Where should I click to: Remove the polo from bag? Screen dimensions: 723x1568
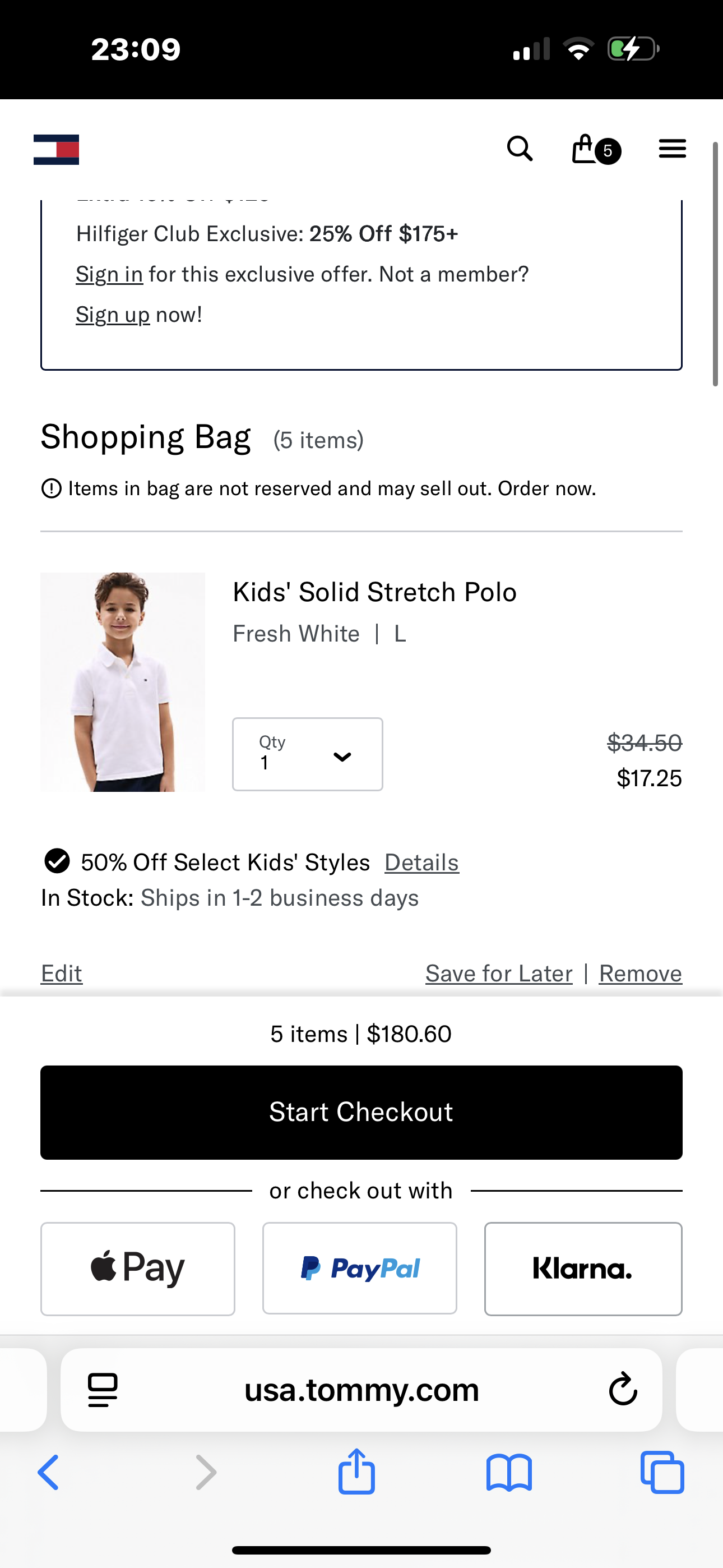[x=640, y=974]
